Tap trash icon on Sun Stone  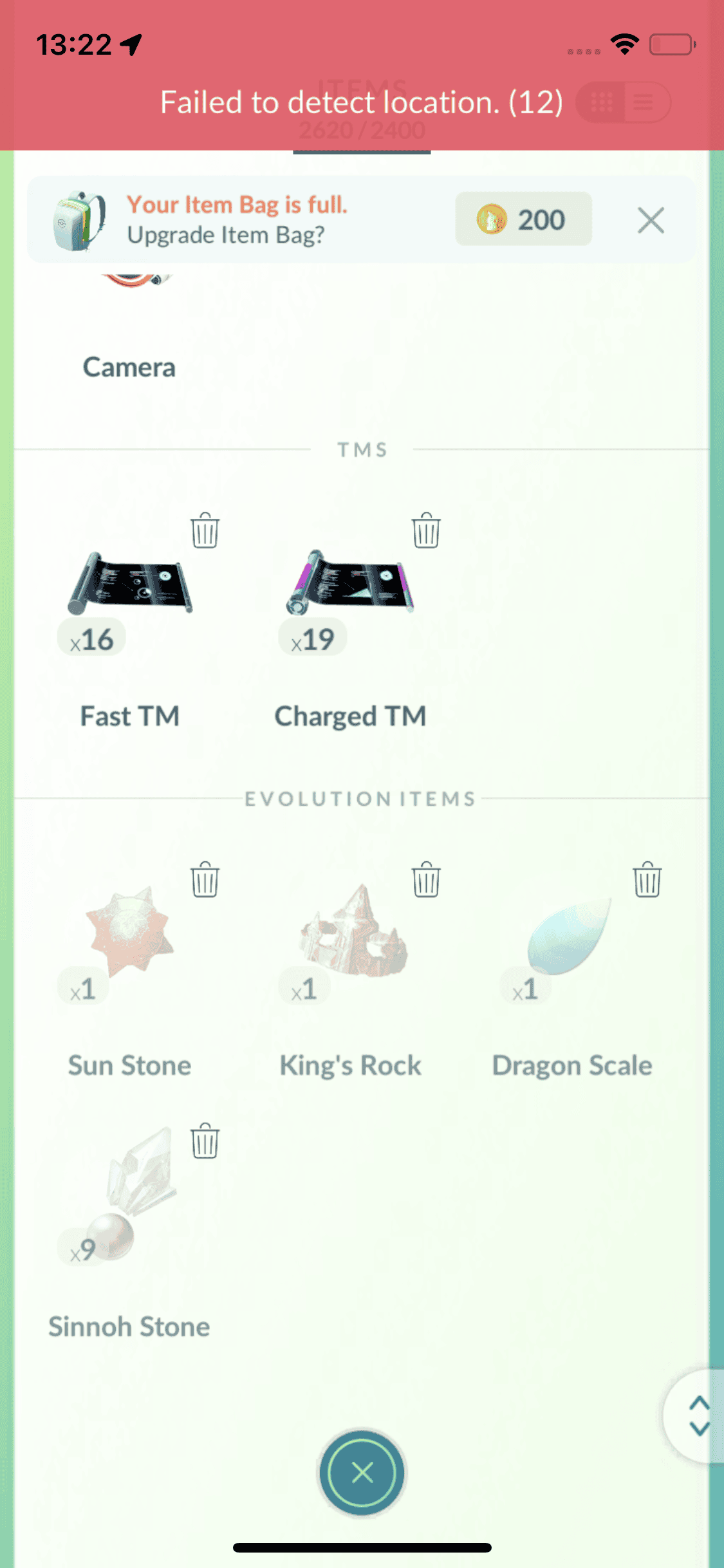[x=205, y=880]
